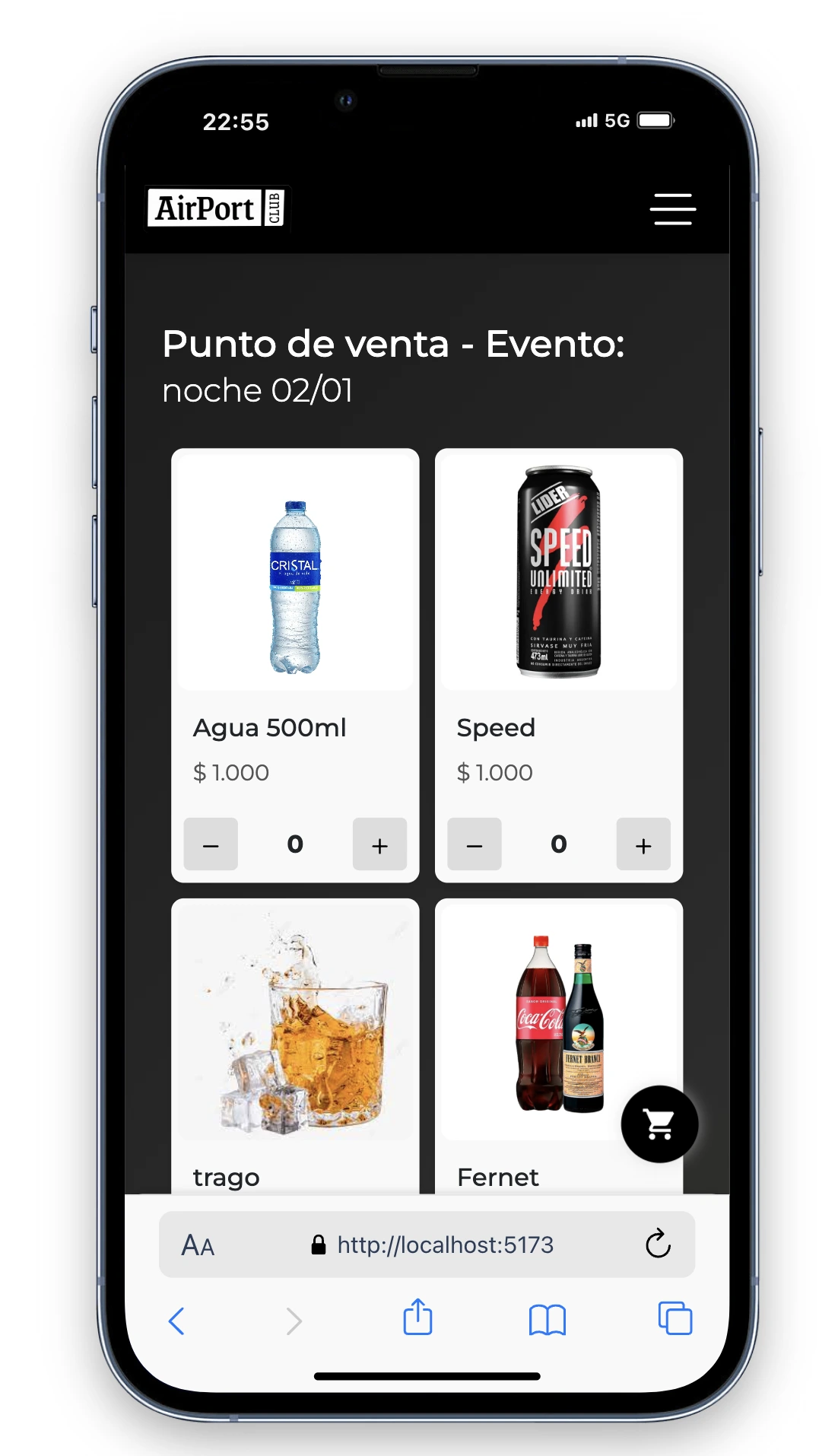Tap the Agua 500ml product image
Viewport: 838px width, 1456px height.
click(x=295, y=571)
